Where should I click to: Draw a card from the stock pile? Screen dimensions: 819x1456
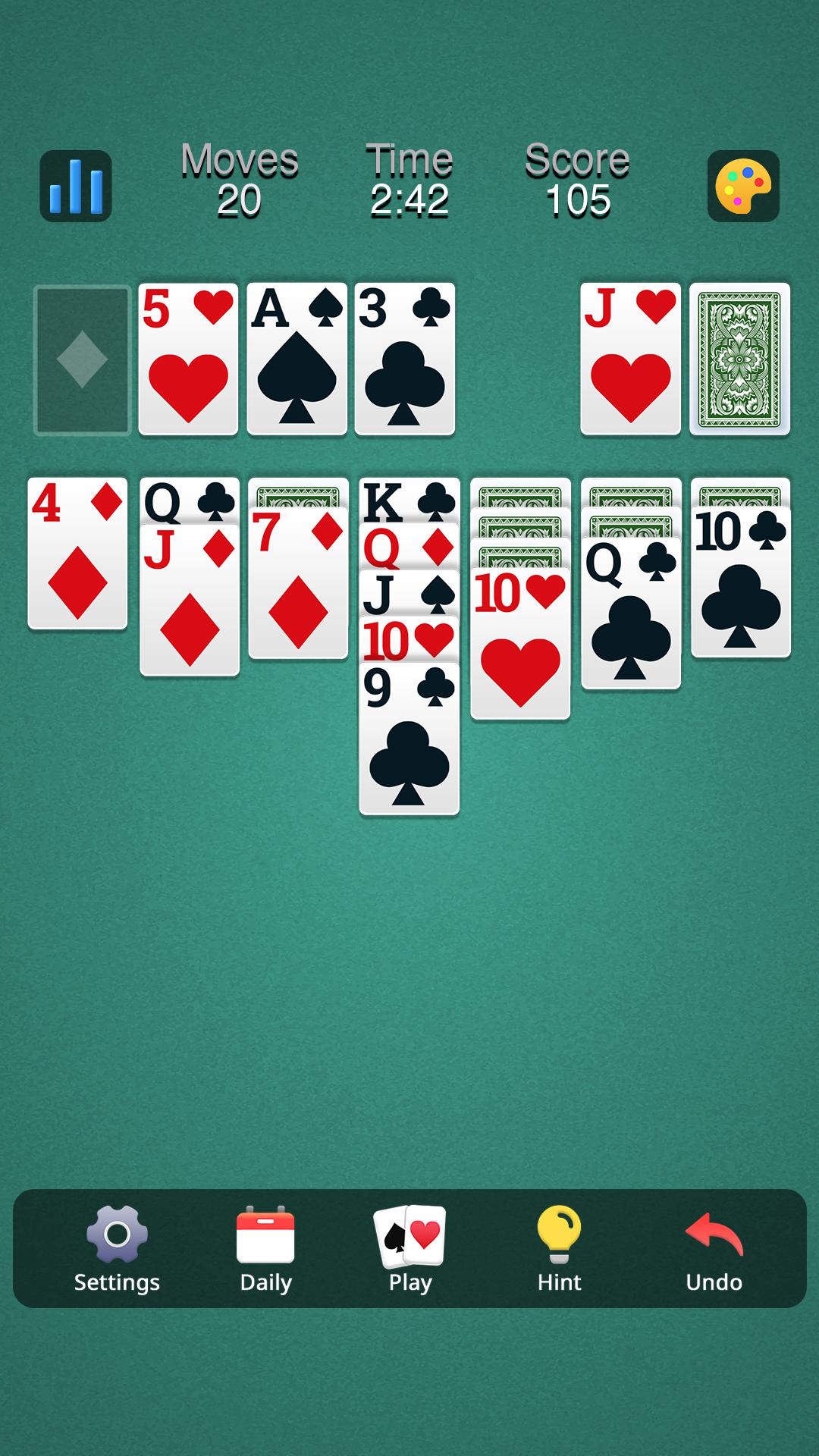[739, 359]
